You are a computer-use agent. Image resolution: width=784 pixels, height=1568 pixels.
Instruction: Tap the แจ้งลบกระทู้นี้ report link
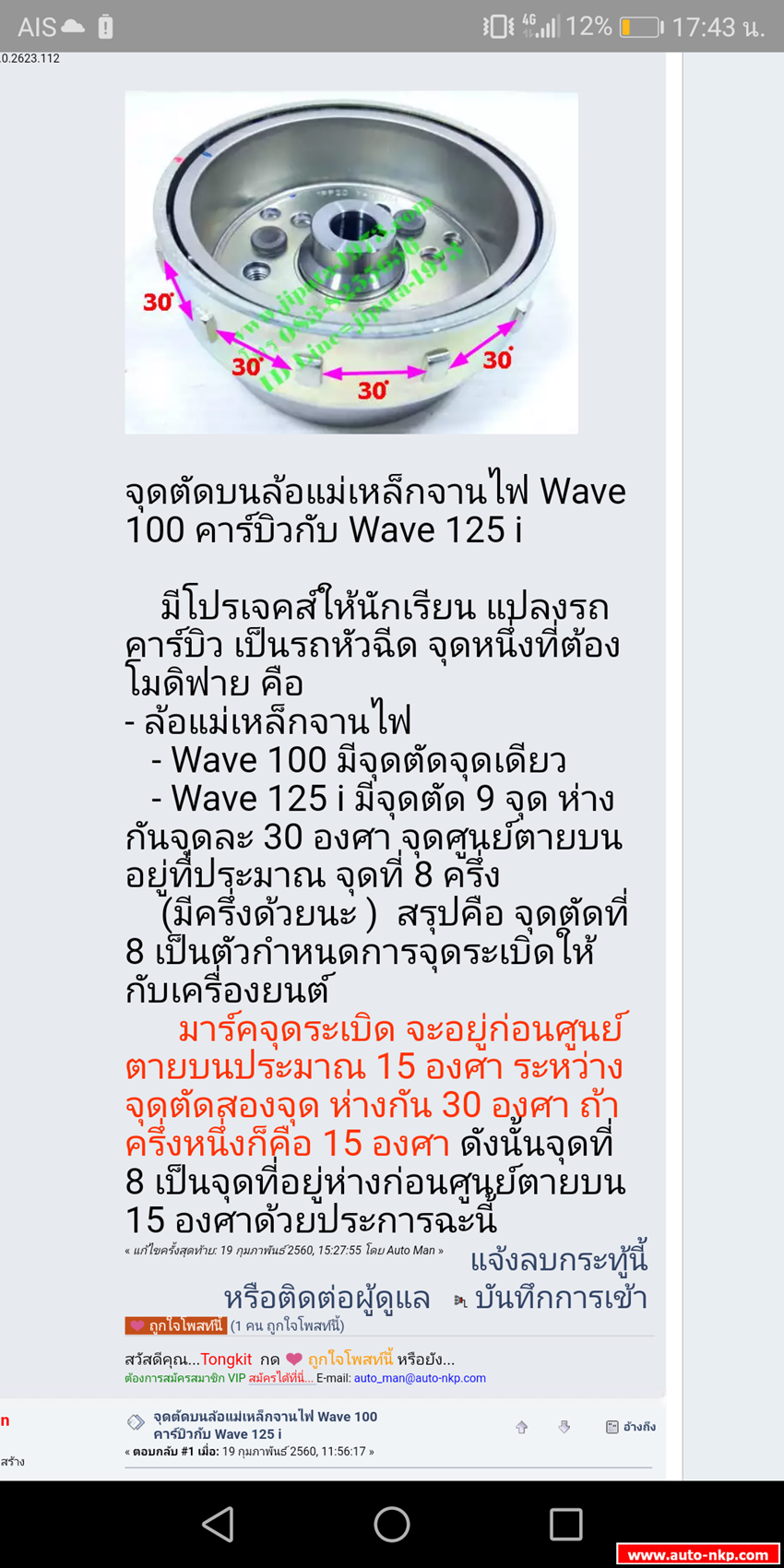coord(559,1260)
